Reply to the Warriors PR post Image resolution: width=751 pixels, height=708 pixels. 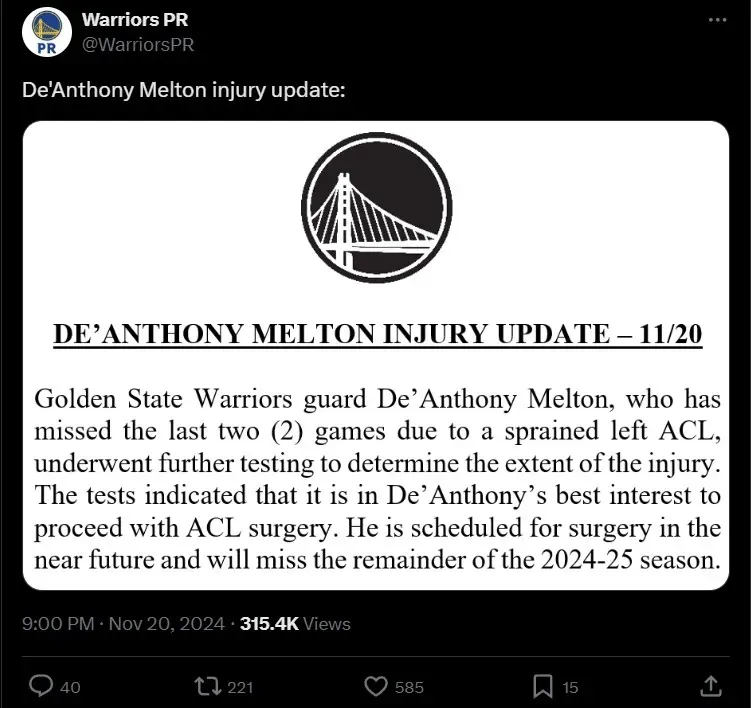tap(42, 685)
